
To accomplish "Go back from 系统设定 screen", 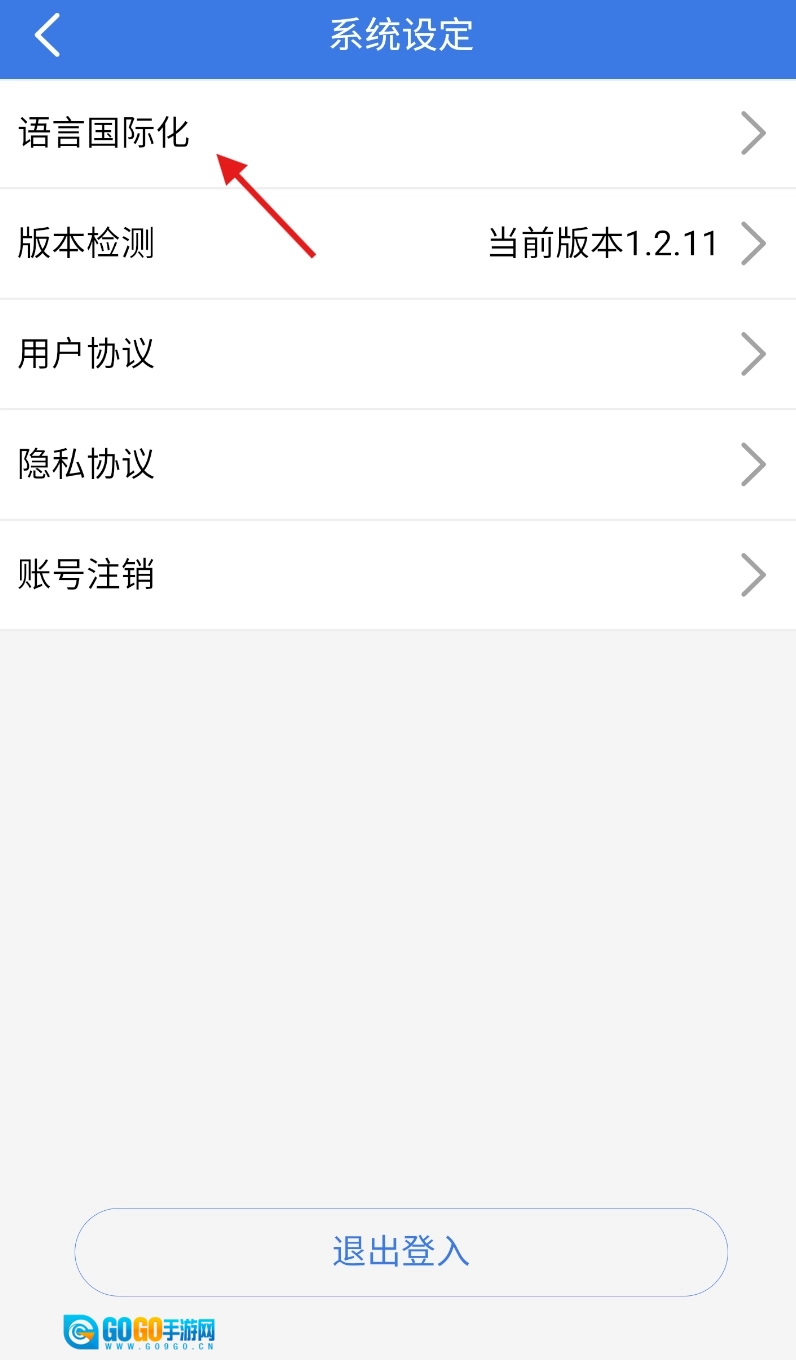I will point(47,37).
